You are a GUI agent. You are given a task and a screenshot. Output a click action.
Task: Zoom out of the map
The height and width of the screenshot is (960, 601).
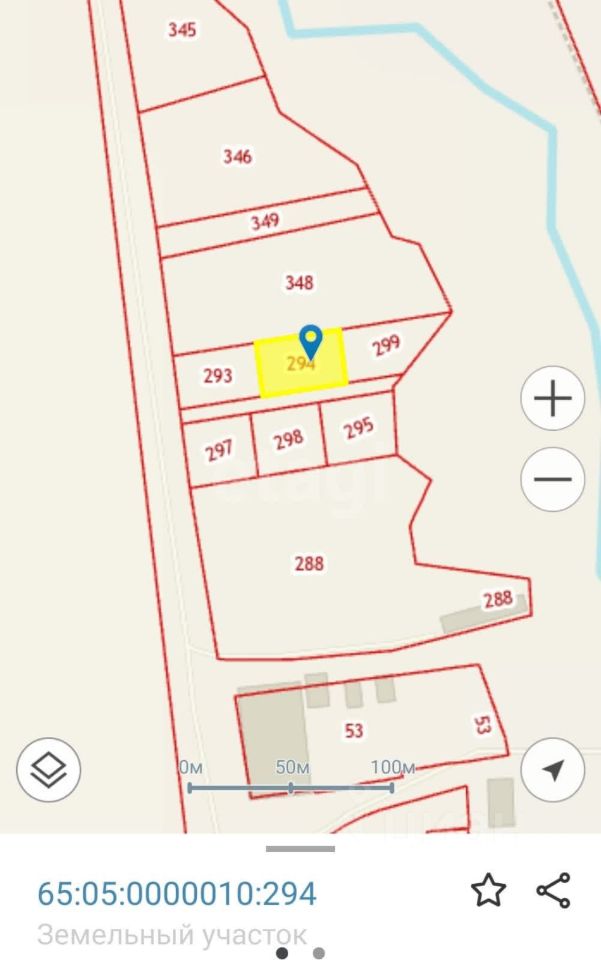click(x=552, y=479)
